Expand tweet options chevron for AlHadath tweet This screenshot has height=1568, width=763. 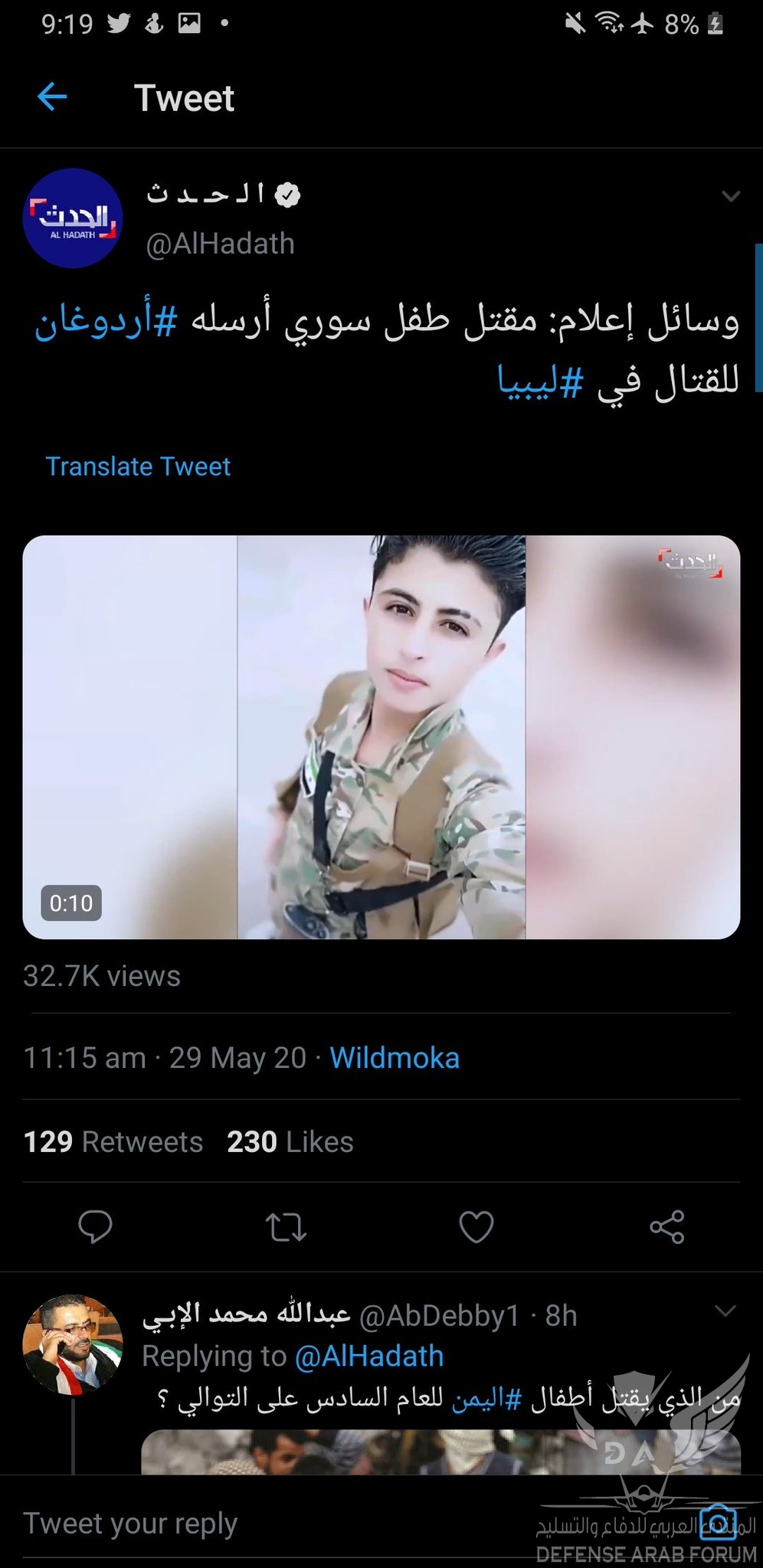coord(731,196)
